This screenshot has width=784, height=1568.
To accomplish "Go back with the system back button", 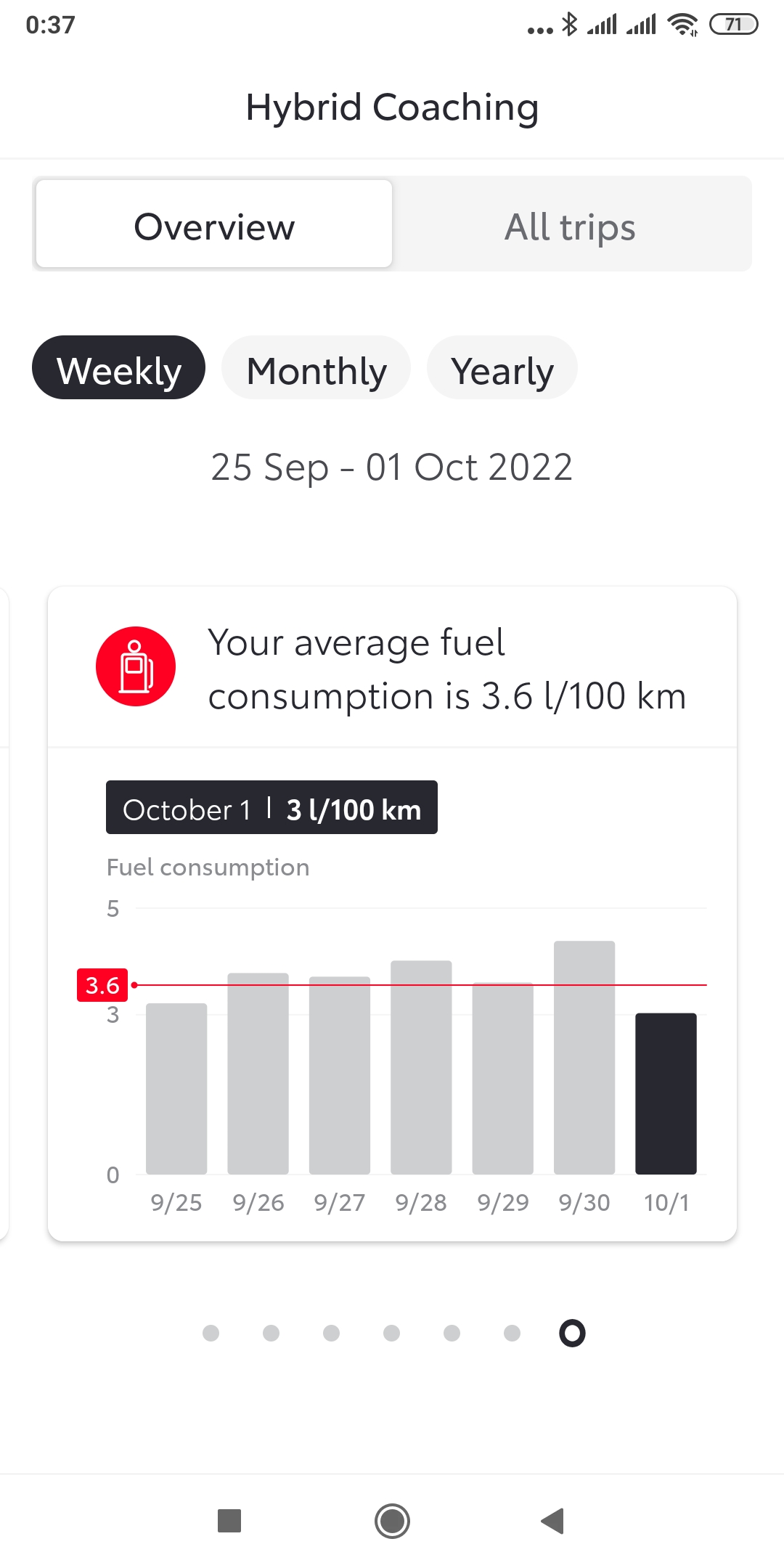I will coord(553,1521).
